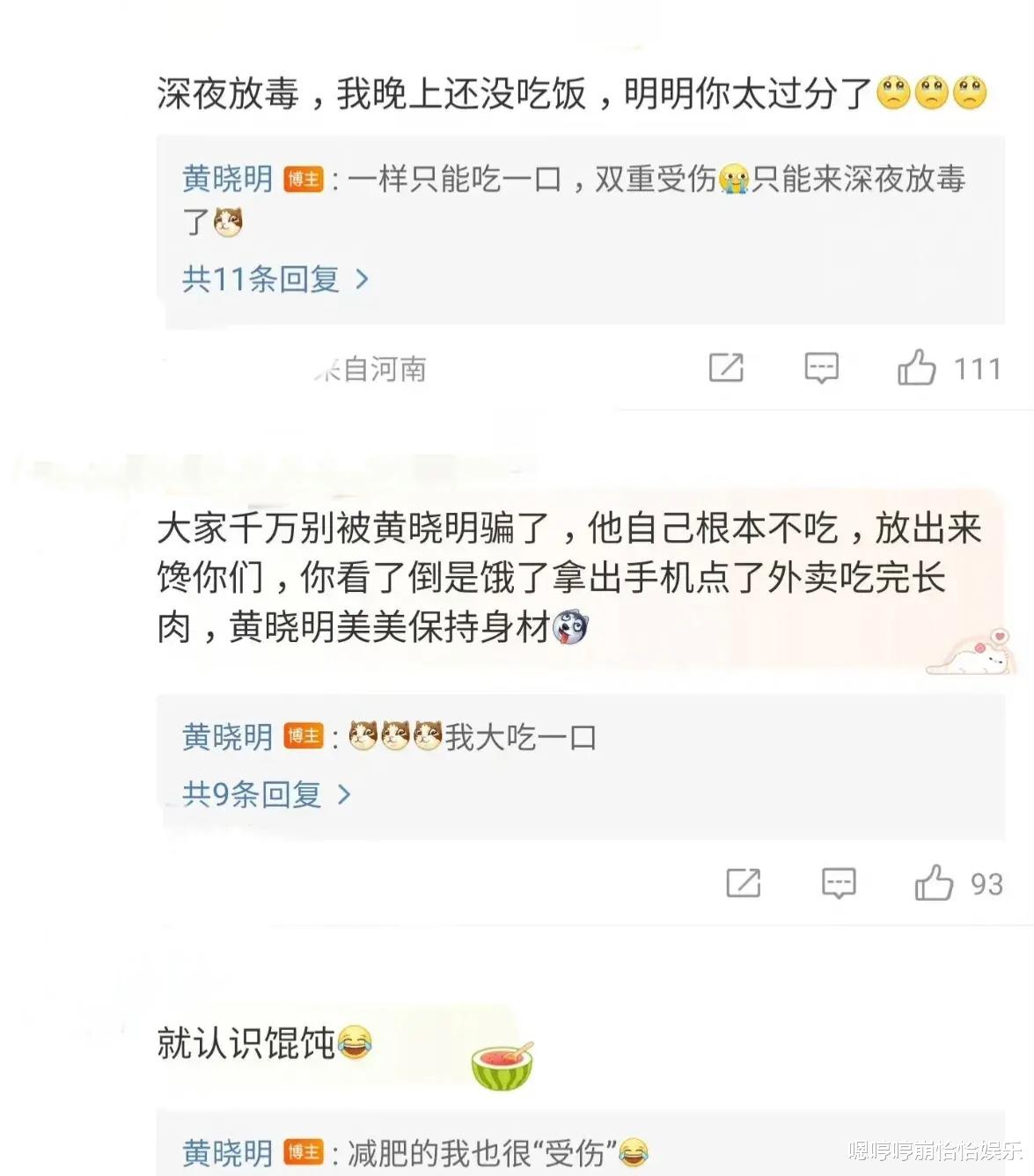Open the comment bubble beside the 111 count
1034x1176 pixels.
[x=820, y=368]
